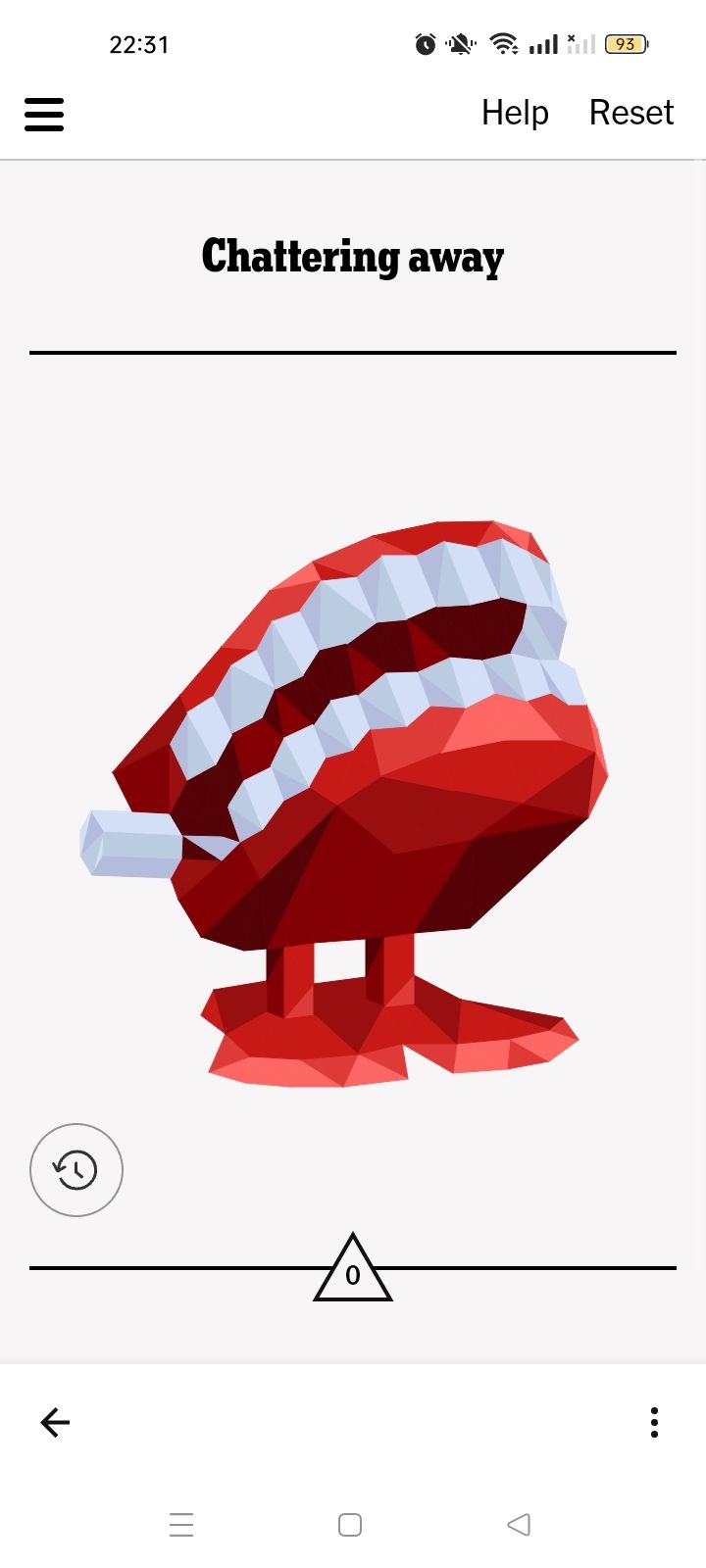
Task: Open the system recent apps button
Action: (181, 1525)
